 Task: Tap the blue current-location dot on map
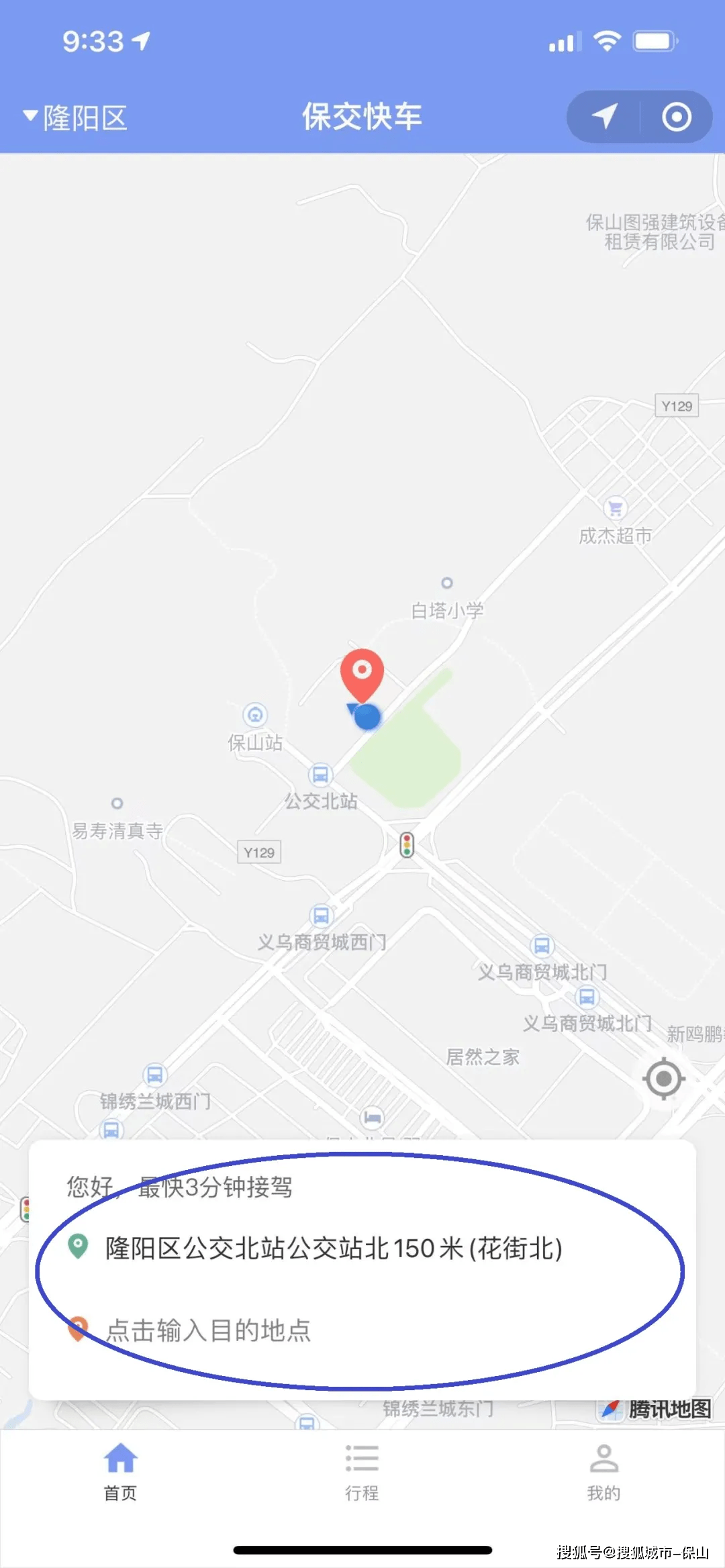tap(367, 717)
